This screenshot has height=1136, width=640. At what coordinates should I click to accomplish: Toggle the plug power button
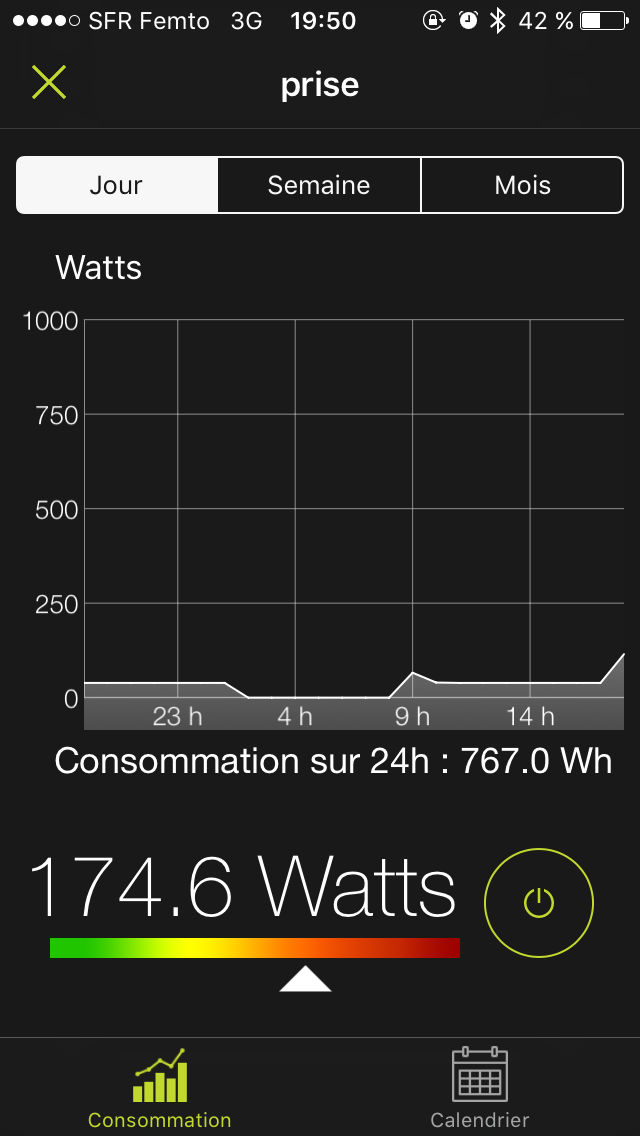click(x=539, y=903)
